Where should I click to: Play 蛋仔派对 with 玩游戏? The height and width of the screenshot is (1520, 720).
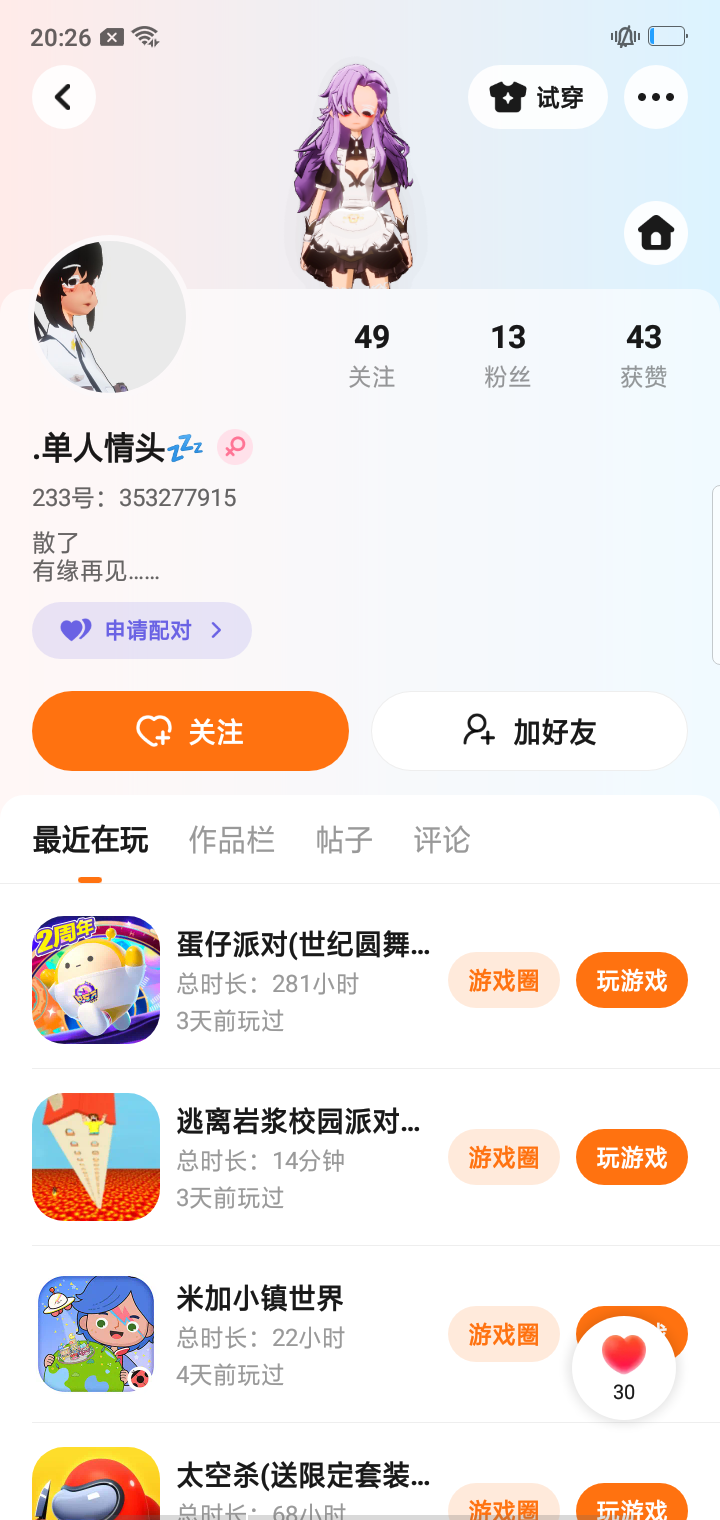coord(631,980)
